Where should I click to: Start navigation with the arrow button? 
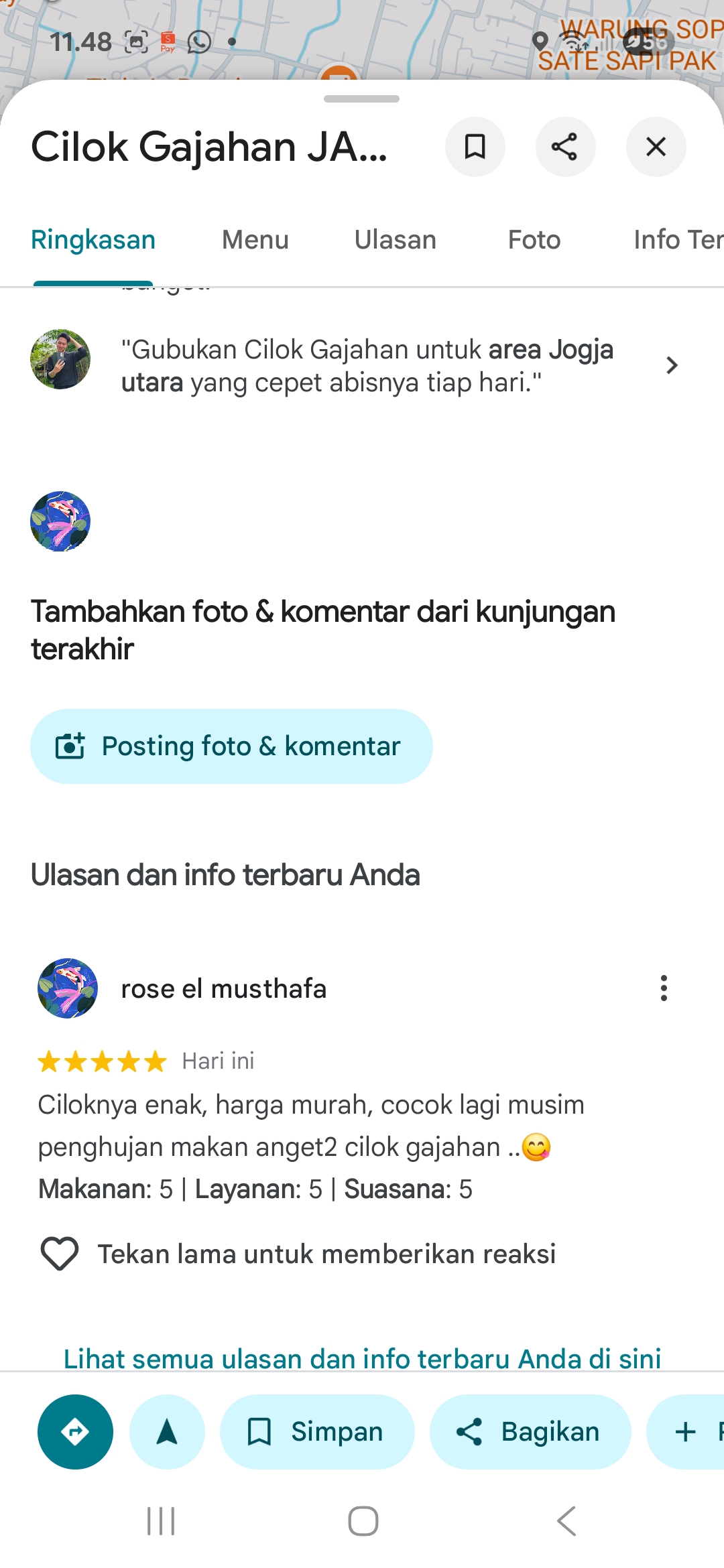tap(167, 1432)
